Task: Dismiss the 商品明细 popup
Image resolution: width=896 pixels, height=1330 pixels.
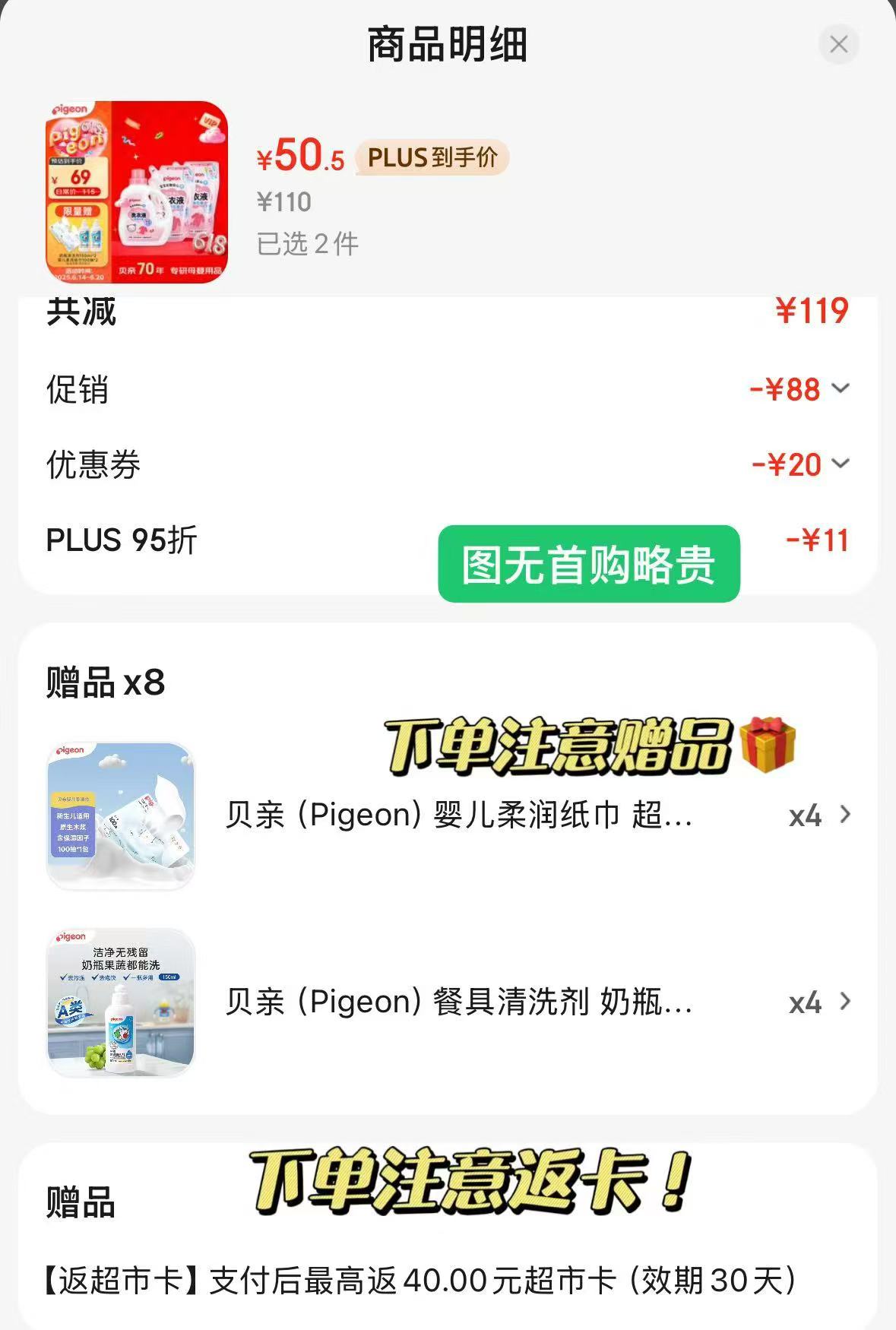Action: 839,44
